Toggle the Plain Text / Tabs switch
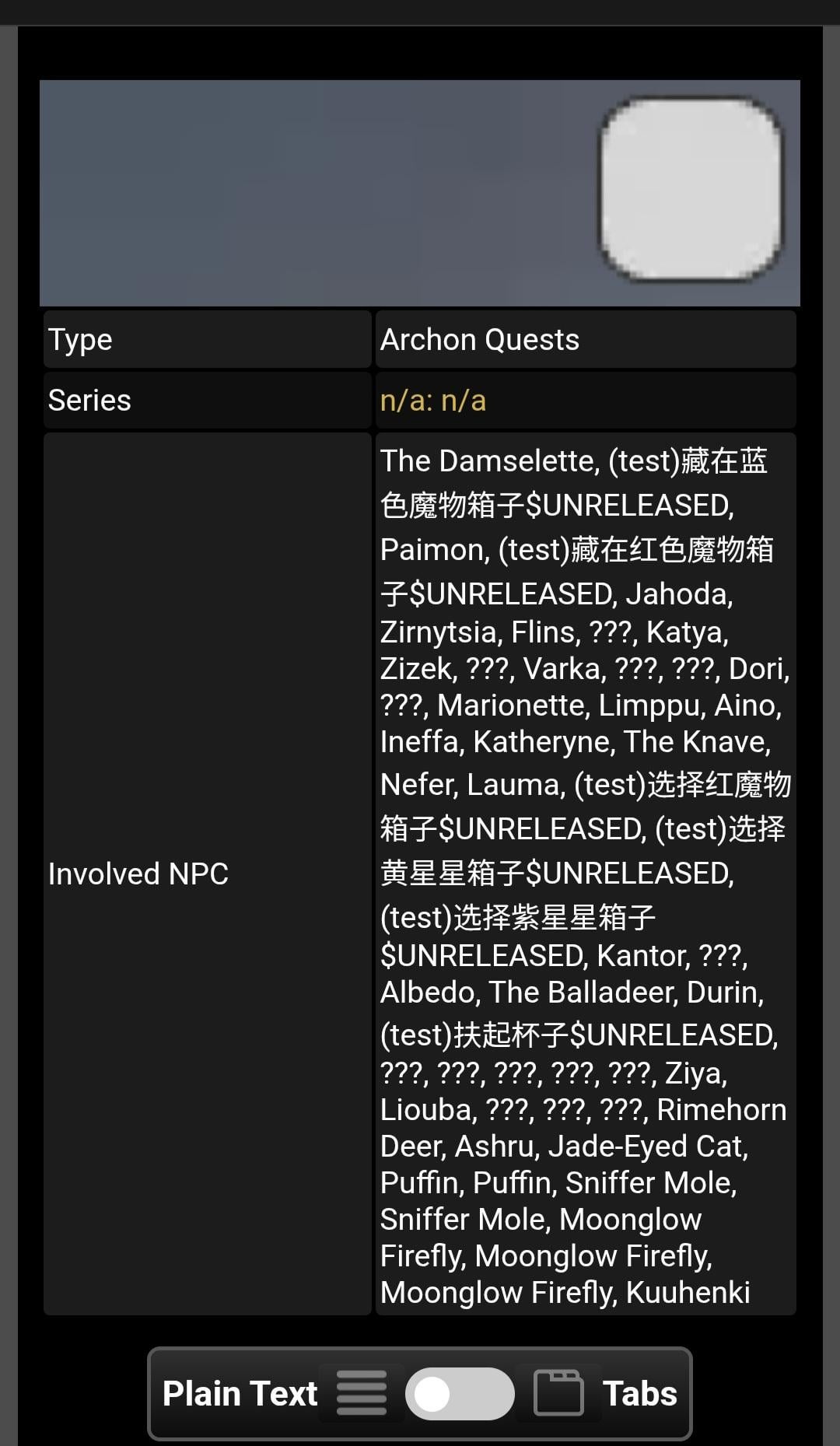The height and width of the screenshot is (1446, 840). tap(459, 1394)
